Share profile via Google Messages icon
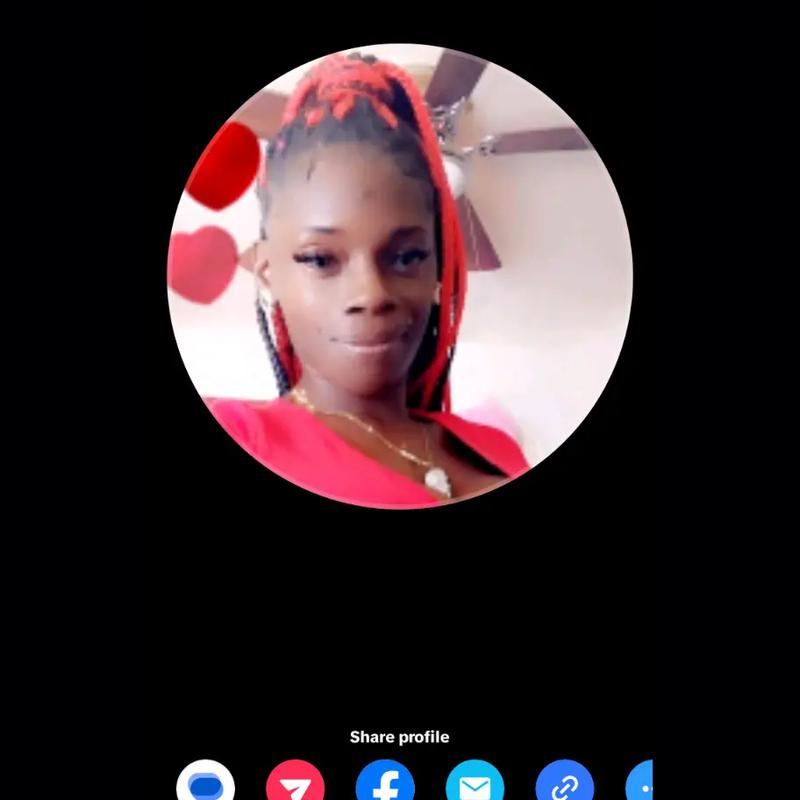Viewport: 800px width, 800px height. pyautogui.click(x=206, y=783)
